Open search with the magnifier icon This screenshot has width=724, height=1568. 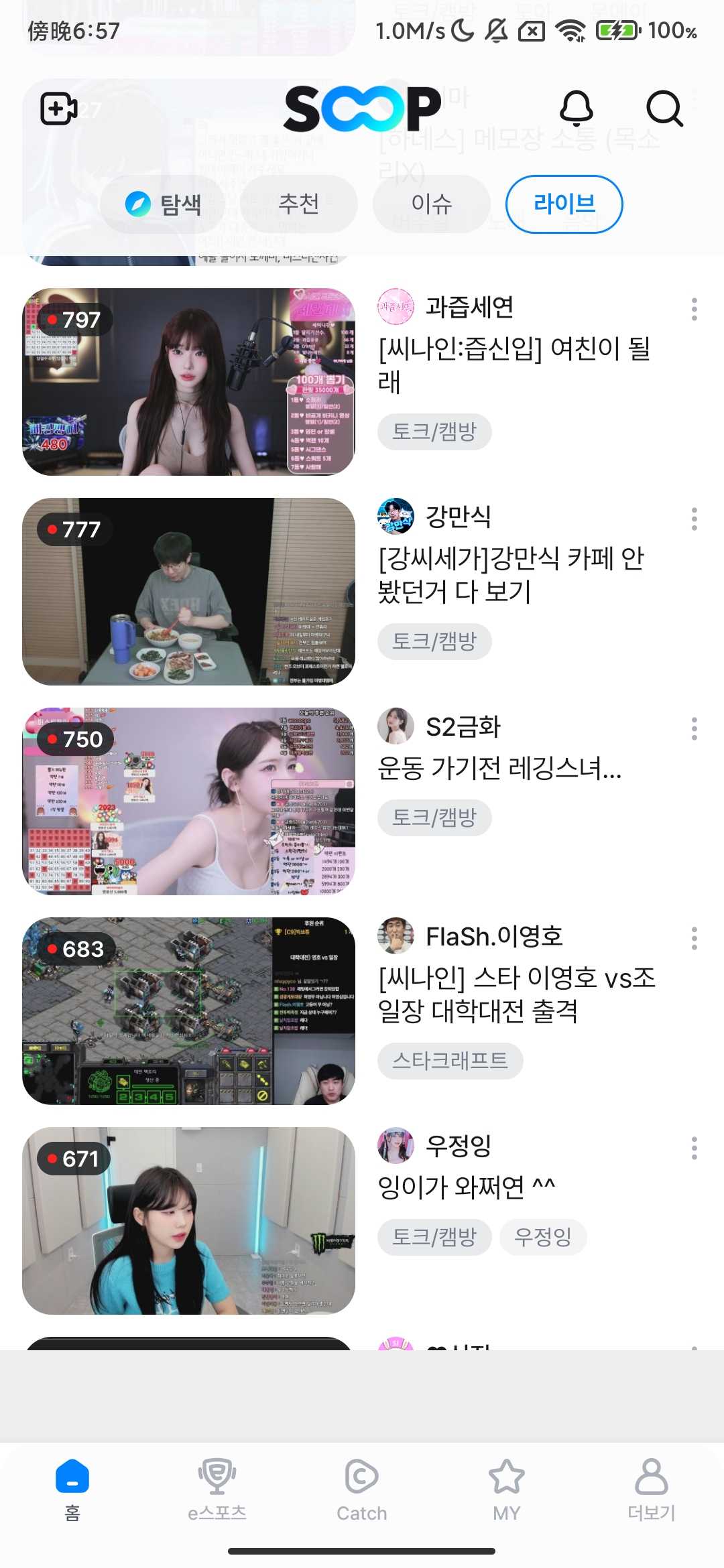click(664, 109)
